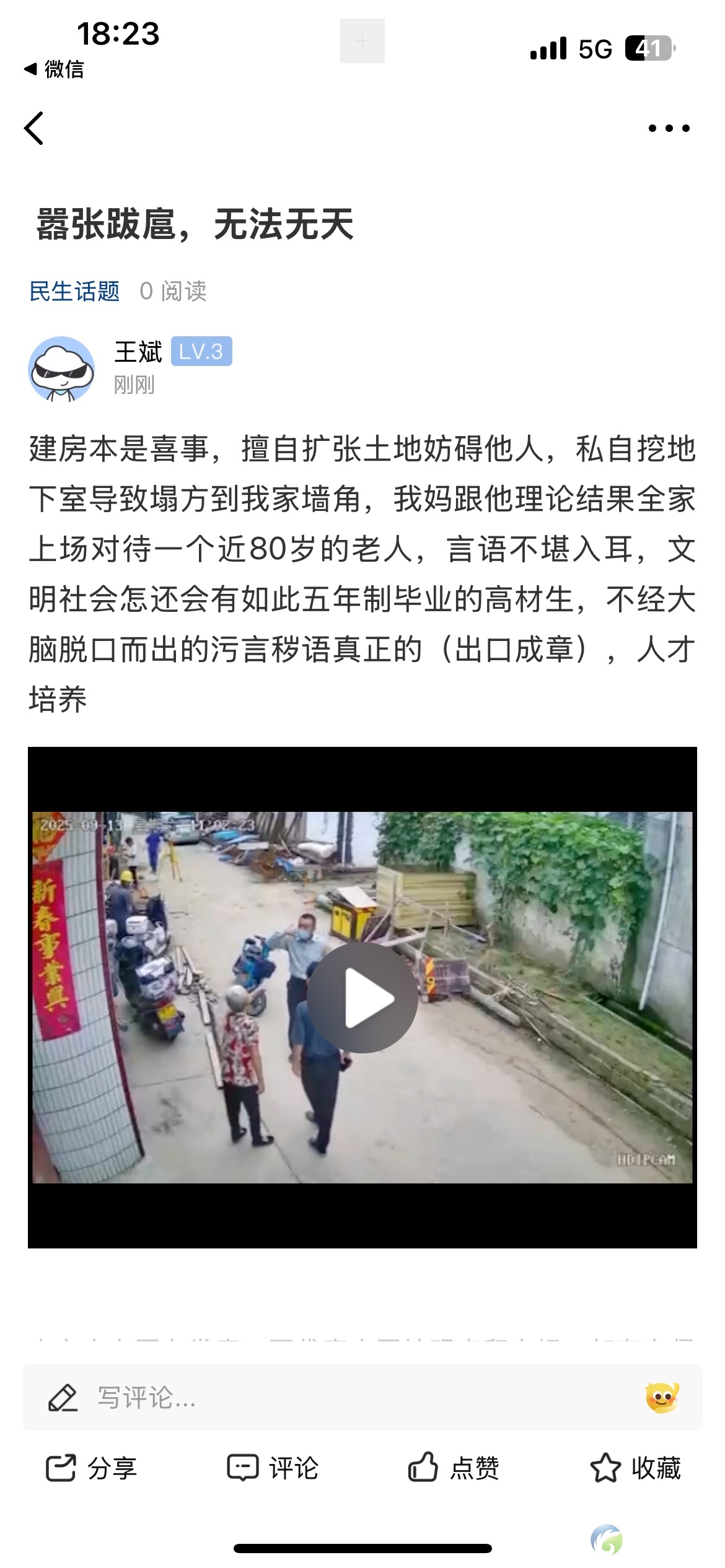This screenshot has height=1568, width=725.
Task: Share this post via 分享
Action: tap(92, 1468)
